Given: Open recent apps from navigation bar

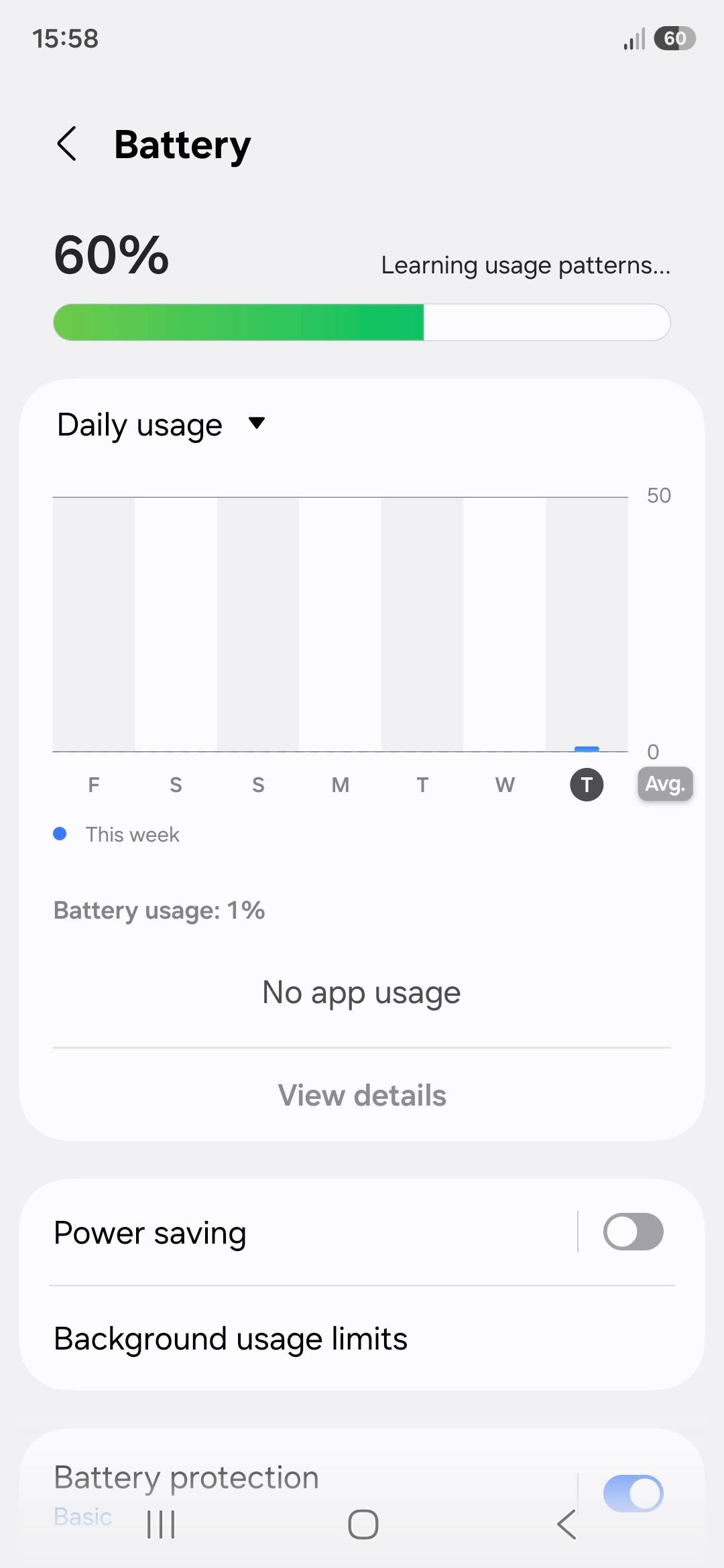Looking at the screenshot, I should [x=161, y=1524].
